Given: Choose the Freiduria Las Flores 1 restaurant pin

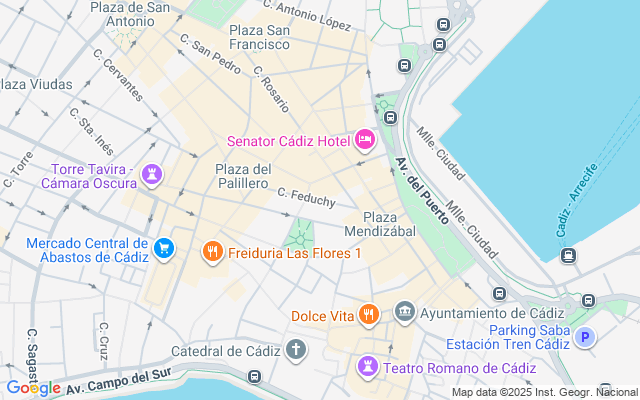Looking at the screenshot, I should point(211,252).
